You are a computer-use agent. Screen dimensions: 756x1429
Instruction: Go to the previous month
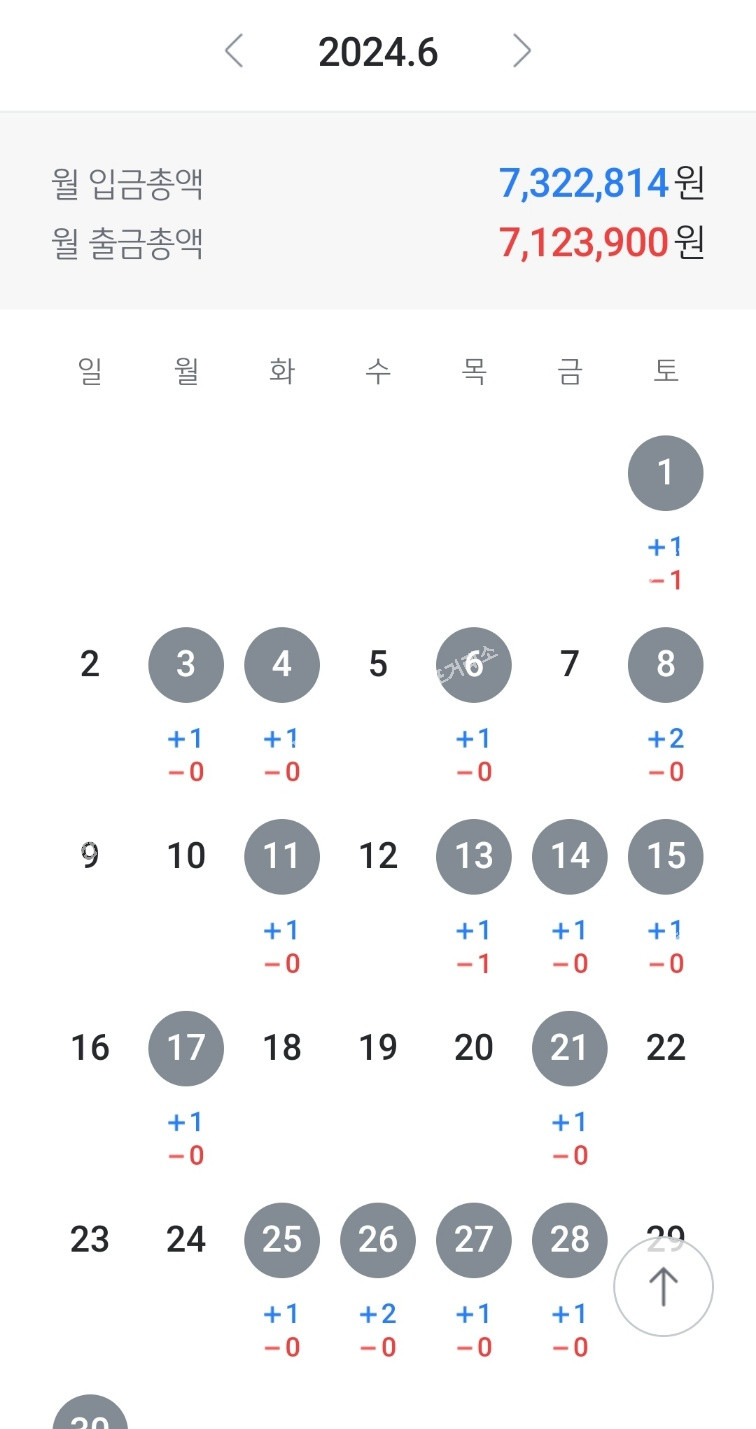pyautogui.click(x=234, y=51)
